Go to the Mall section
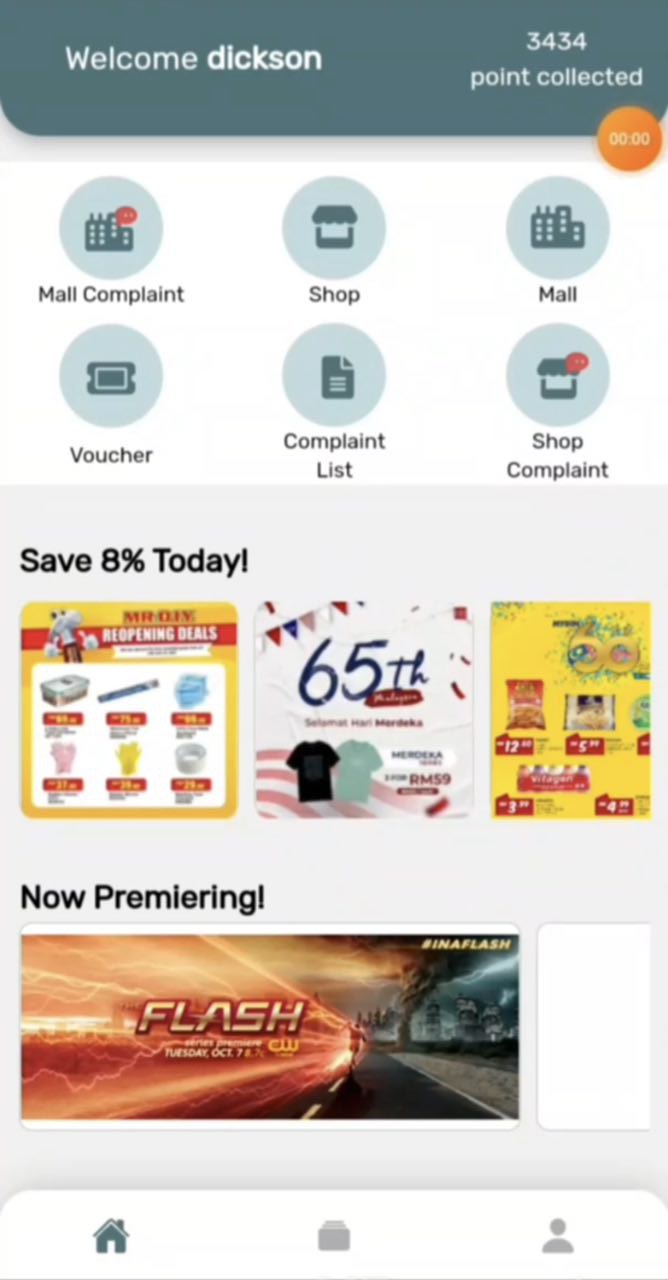668x1280 pixels. (557, 229)
